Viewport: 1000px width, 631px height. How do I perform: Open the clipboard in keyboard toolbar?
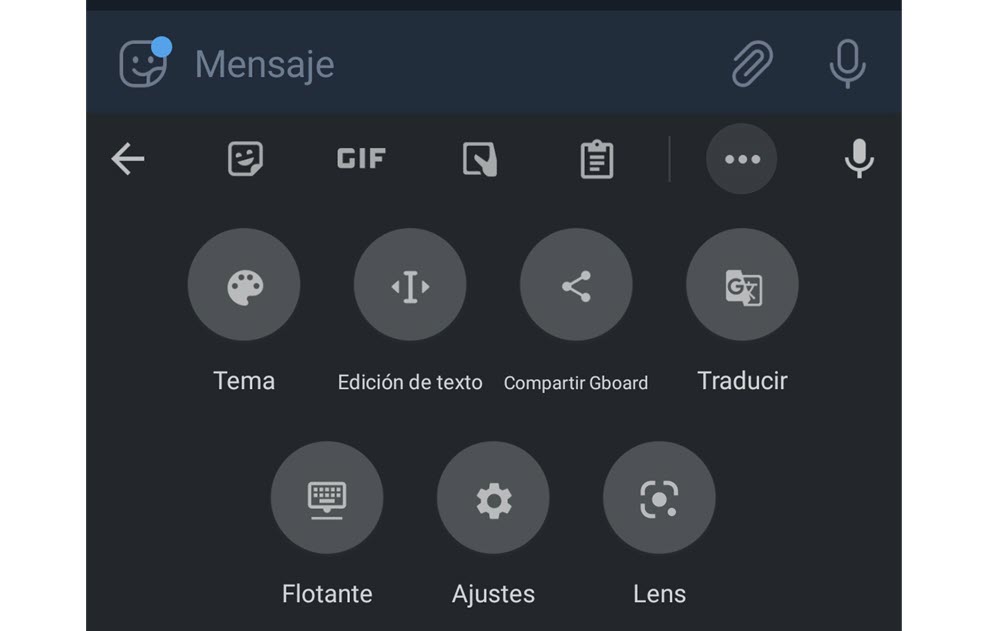coord(597,159)
